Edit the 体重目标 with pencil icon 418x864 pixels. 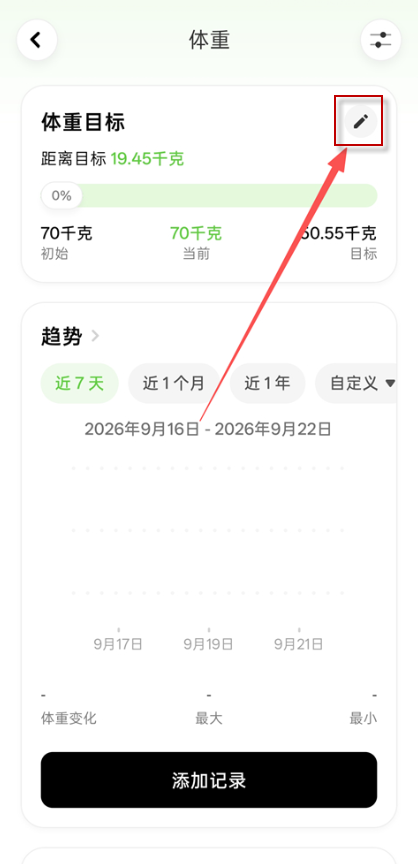pyautogui.click(x=361, y=122)
